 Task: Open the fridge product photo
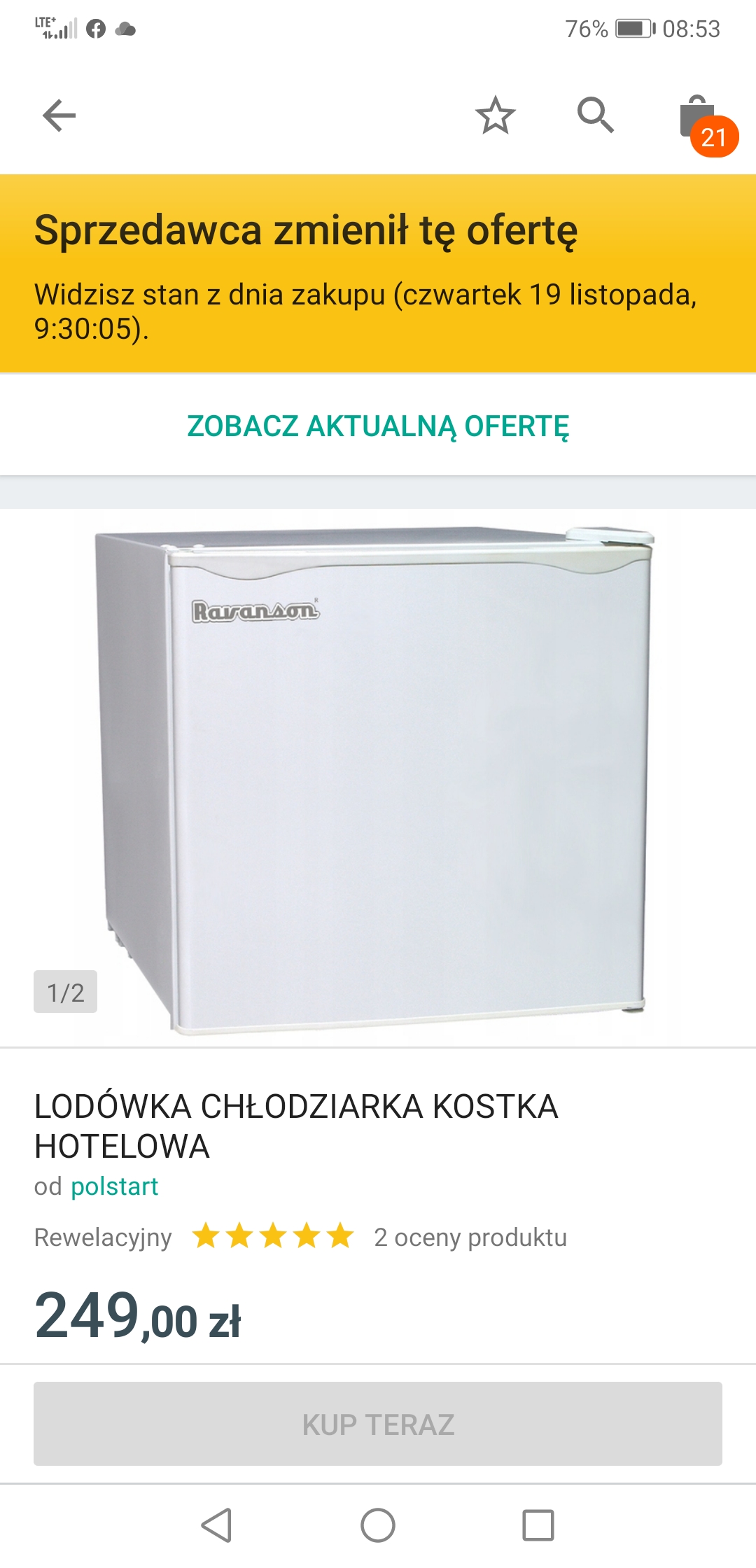[x=378, y=777]
